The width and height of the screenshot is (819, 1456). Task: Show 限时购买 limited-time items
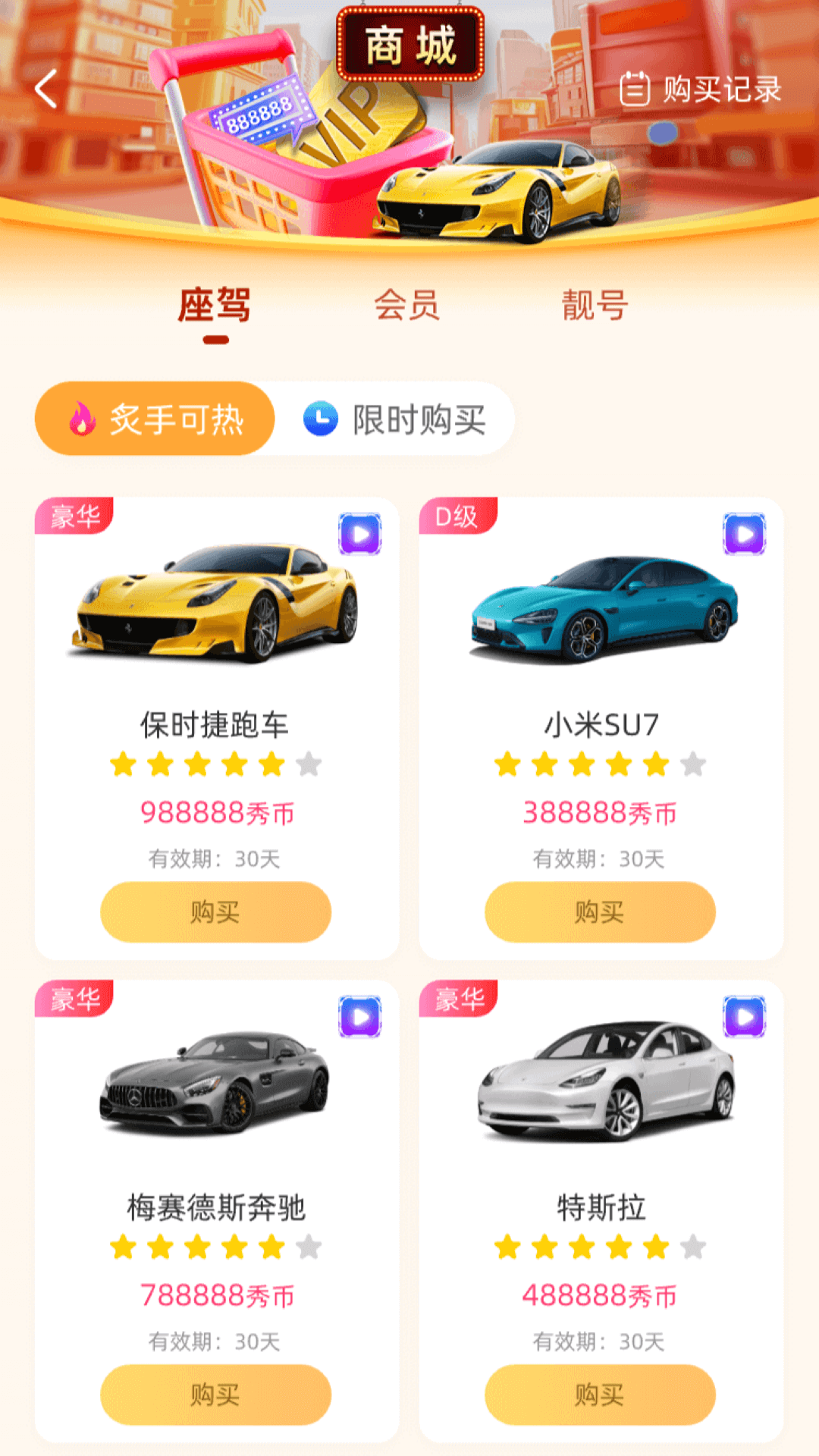coord(395,419)
